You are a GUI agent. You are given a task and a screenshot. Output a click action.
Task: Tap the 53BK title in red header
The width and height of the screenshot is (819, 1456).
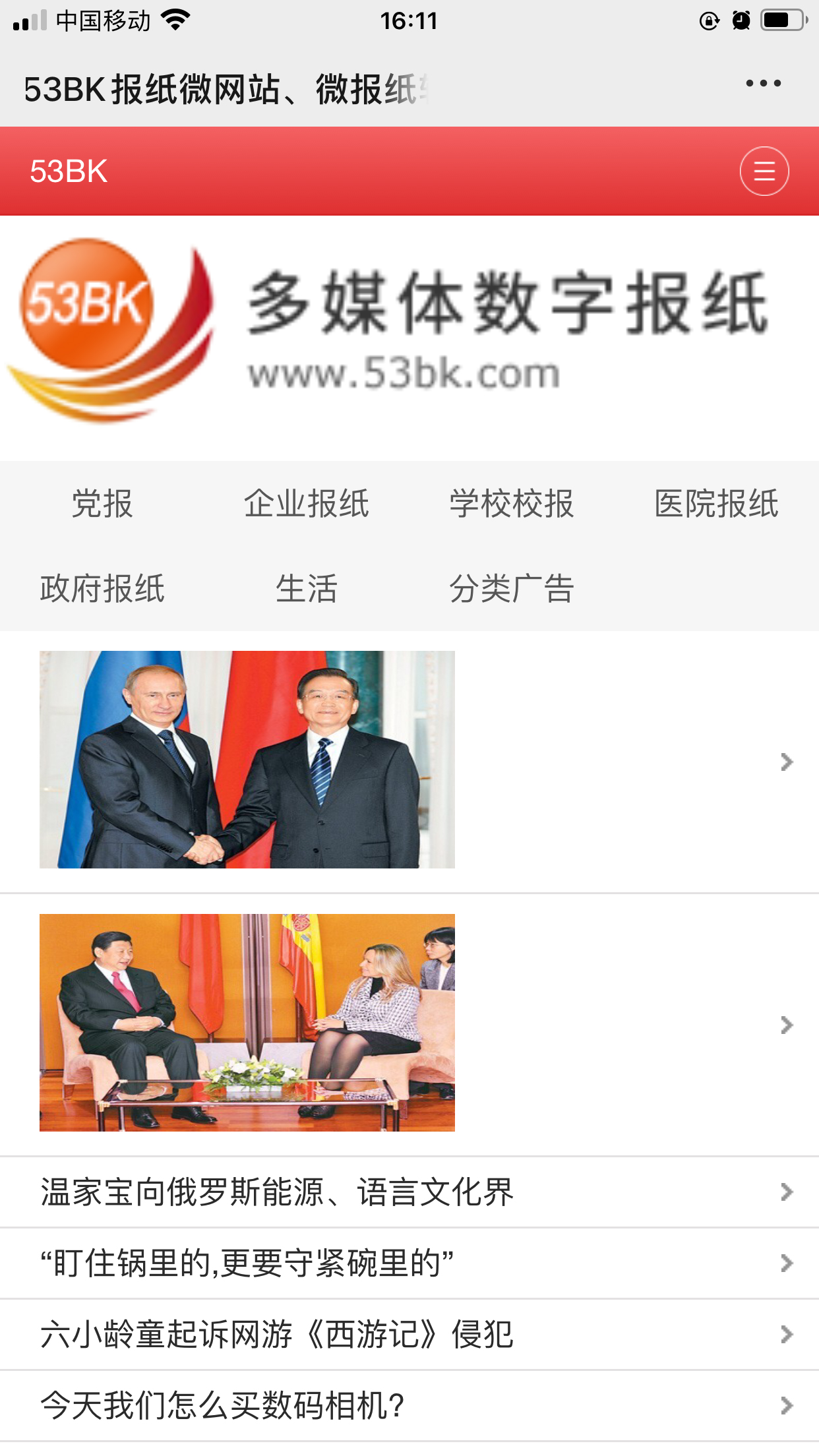tap(69, 171)
